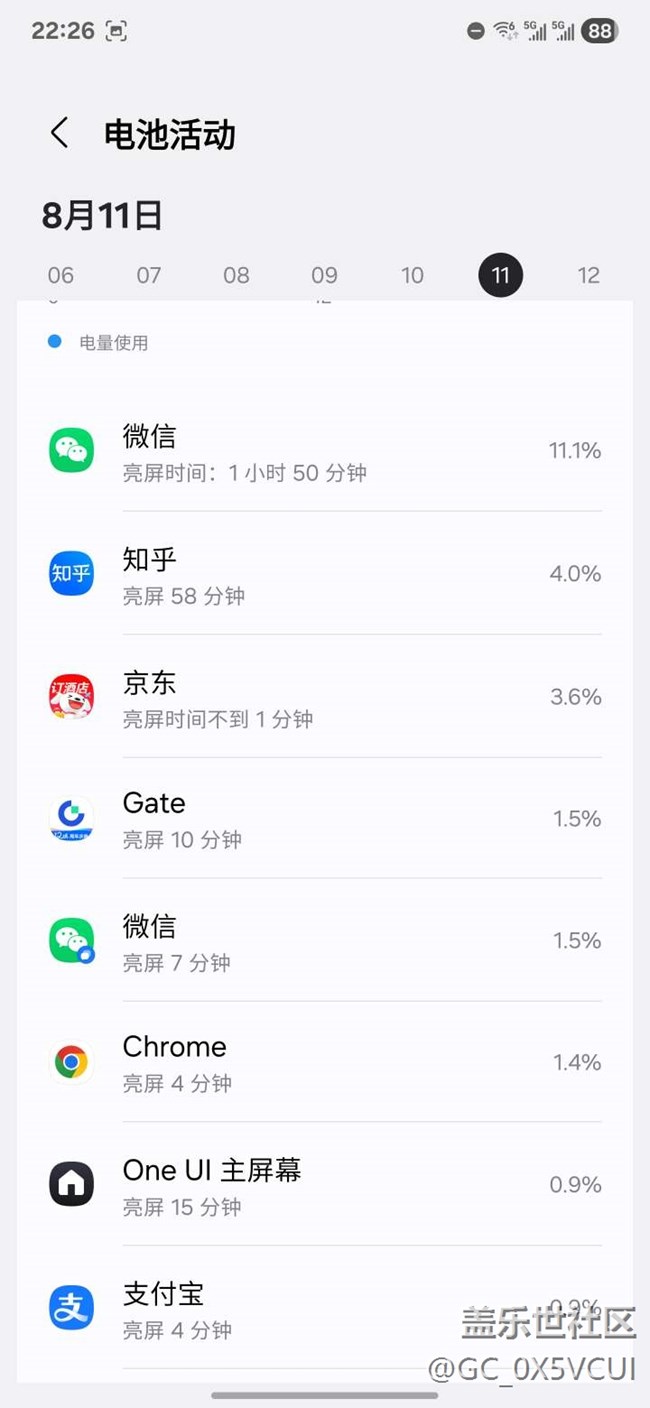Switch to date 09
Screen dimensions: 650x1408
pyautogui.click(x=325, y=275)
